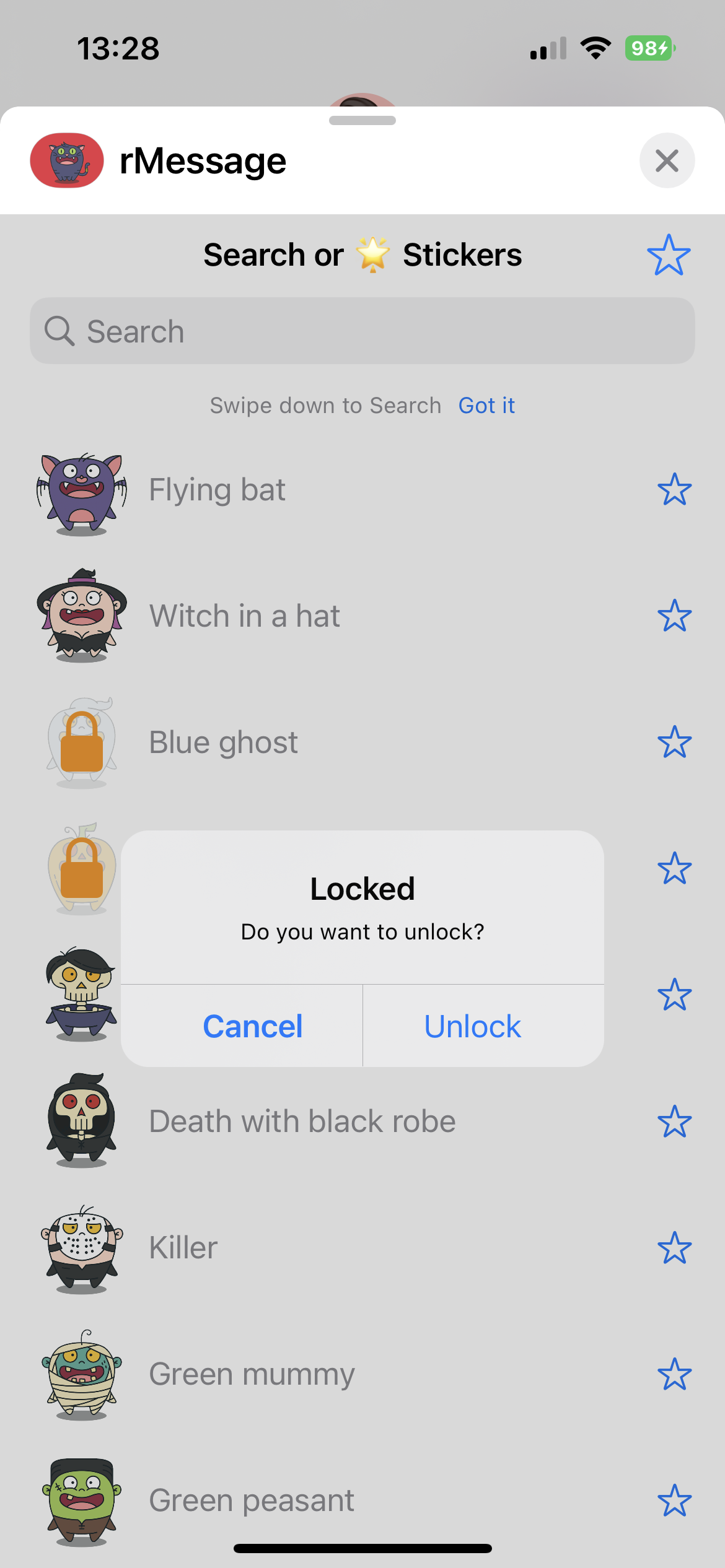725x1568 pixels.
Task: Select the Witch in a hat sticker
Action: (x=244, y=616)
